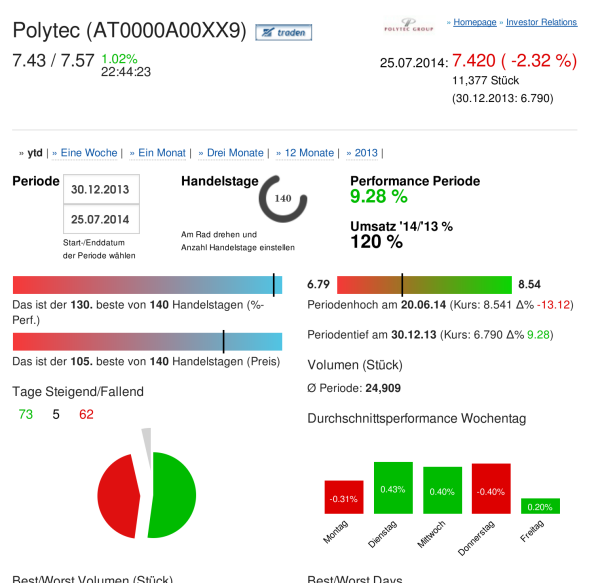The image size is (600, 583).
Task: Tap the Handelstage dial showing 140
Action: 283,199
